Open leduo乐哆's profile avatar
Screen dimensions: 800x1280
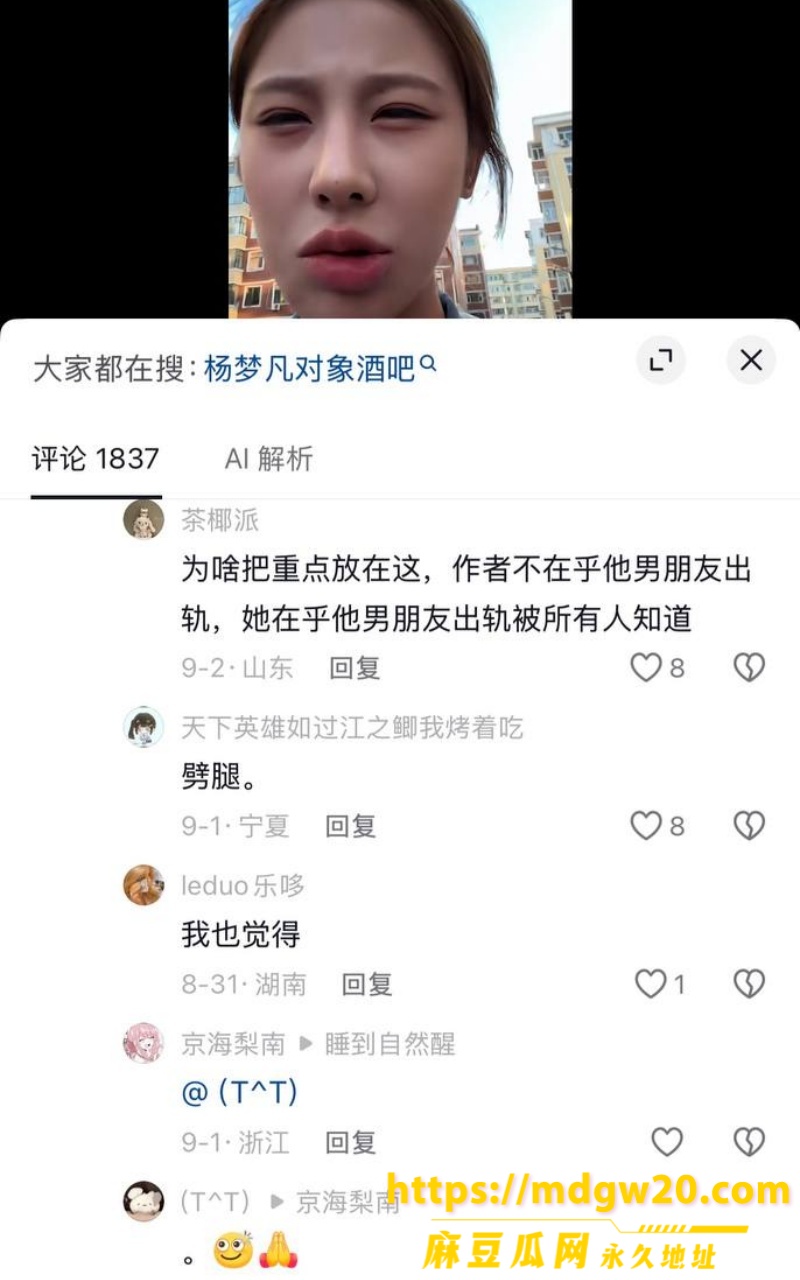click(x=144, y=885)
